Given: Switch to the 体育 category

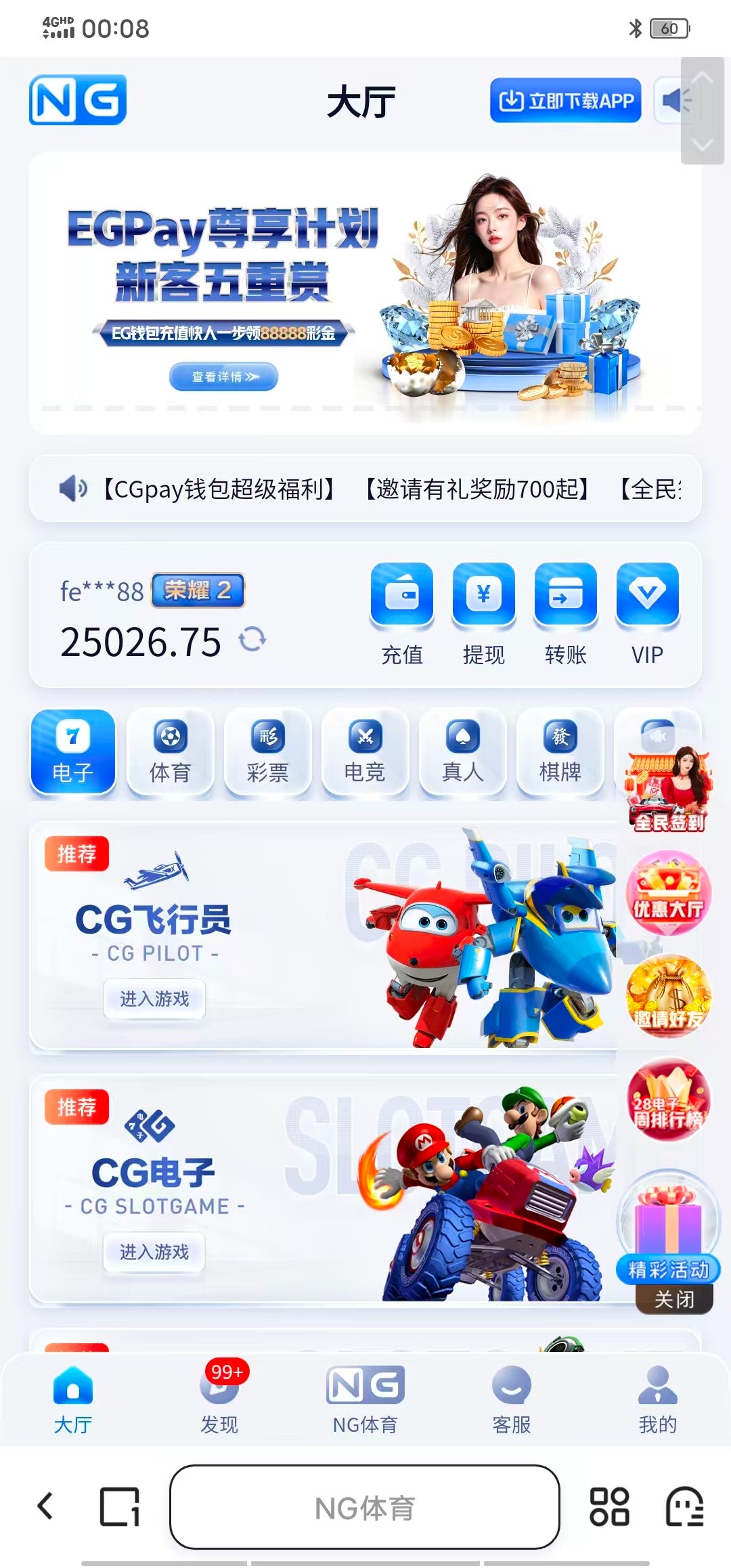Looking at the screenshot, I should click(x=170, y=752).
